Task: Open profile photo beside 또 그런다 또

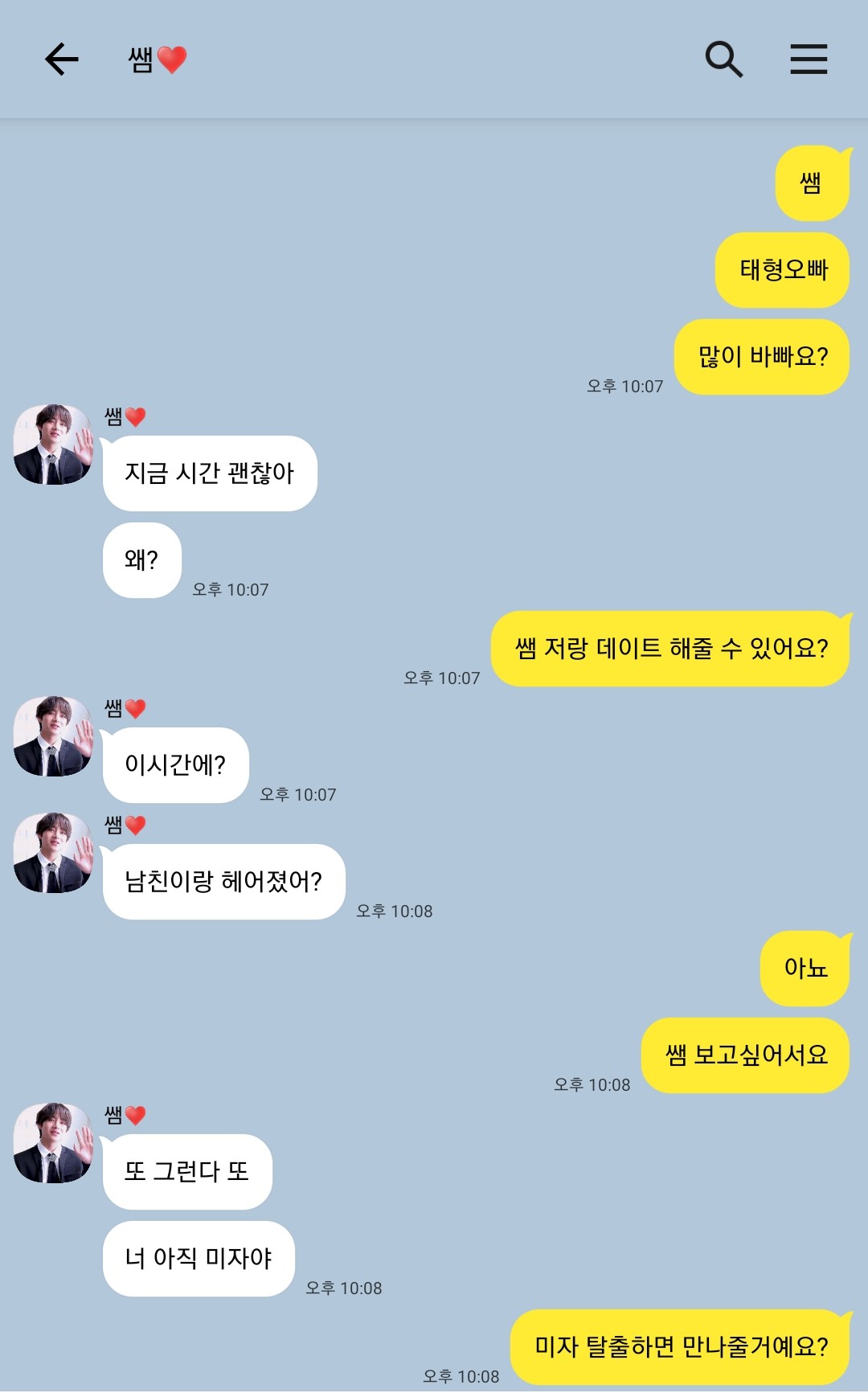Action: point(54,1143)
